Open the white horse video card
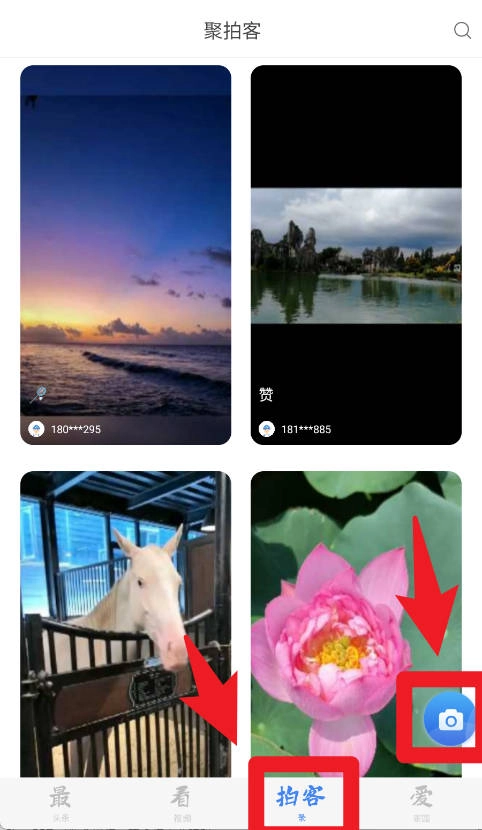The height and width of the screenshot is (830, 482). point(125,624)
